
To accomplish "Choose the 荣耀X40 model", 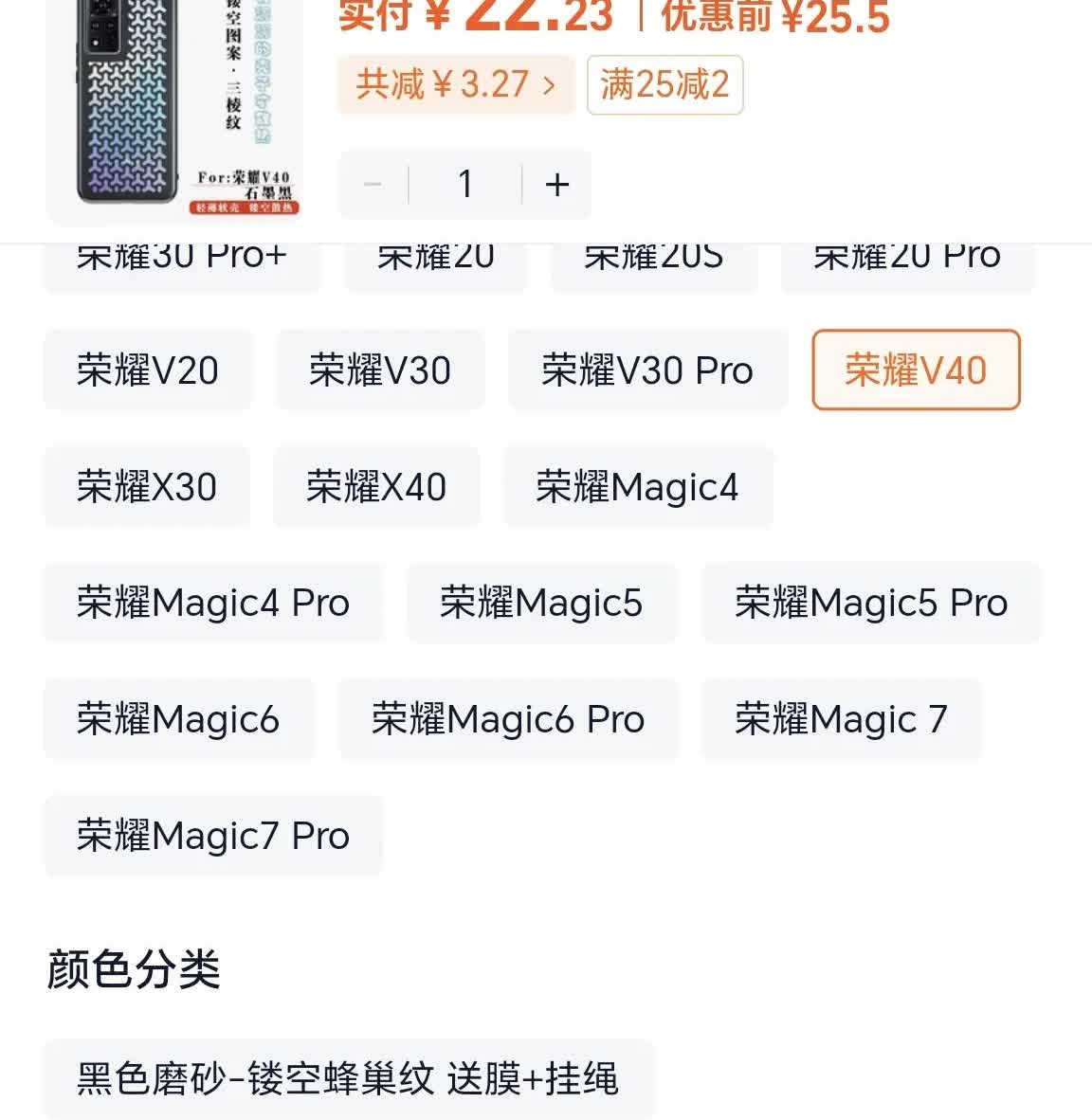I will click(376, 487).
